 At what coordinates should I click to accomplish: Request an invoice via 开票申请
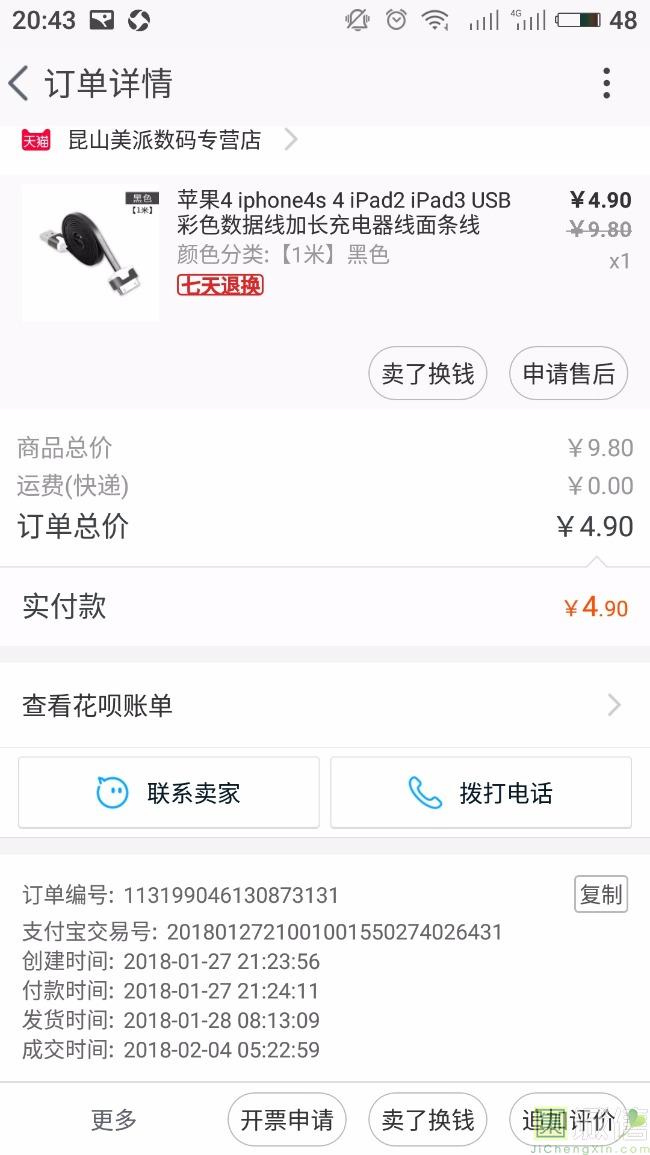coord(287,1120)
